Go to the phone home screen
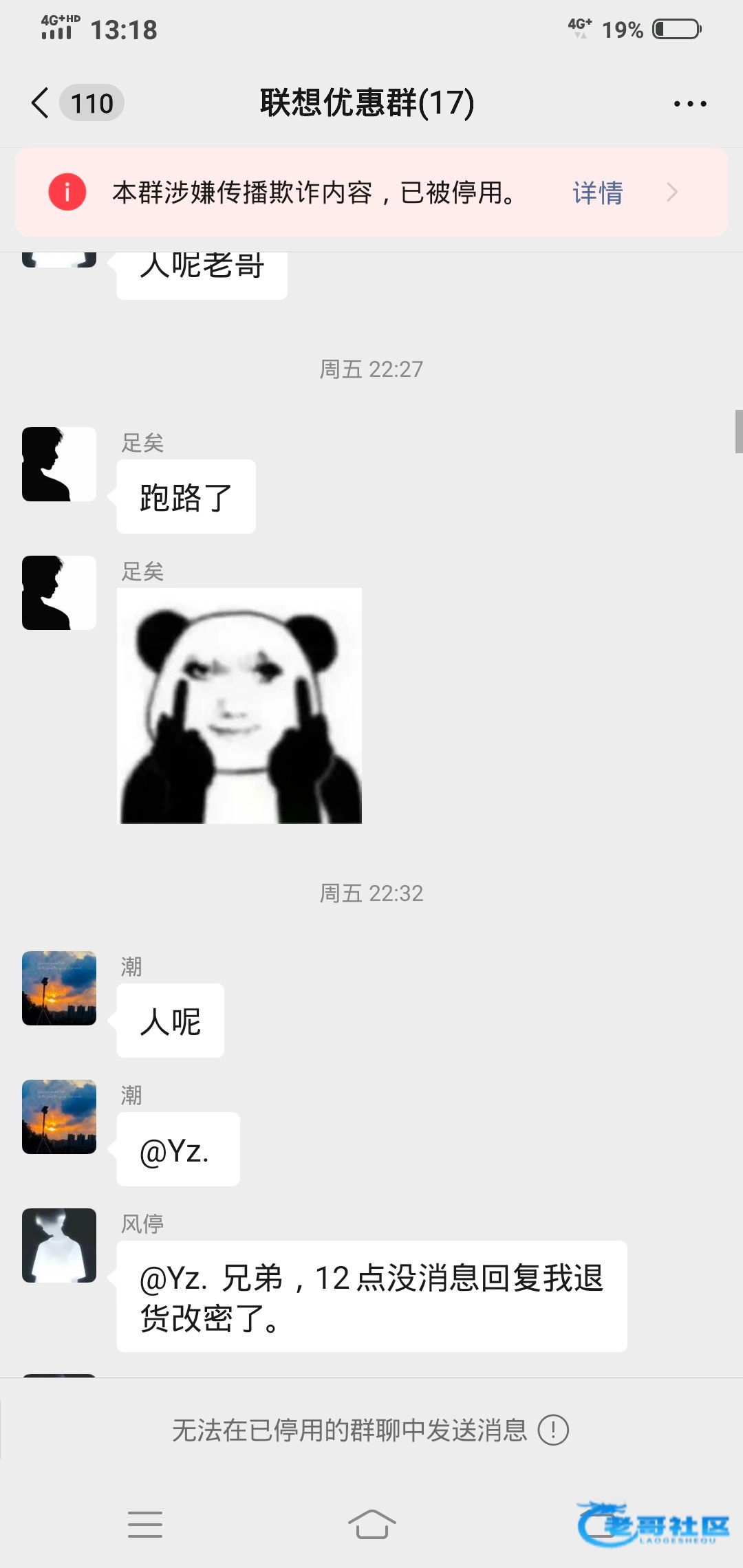This screenshot has height=1568, width=743. click(x=371, y=1525)
